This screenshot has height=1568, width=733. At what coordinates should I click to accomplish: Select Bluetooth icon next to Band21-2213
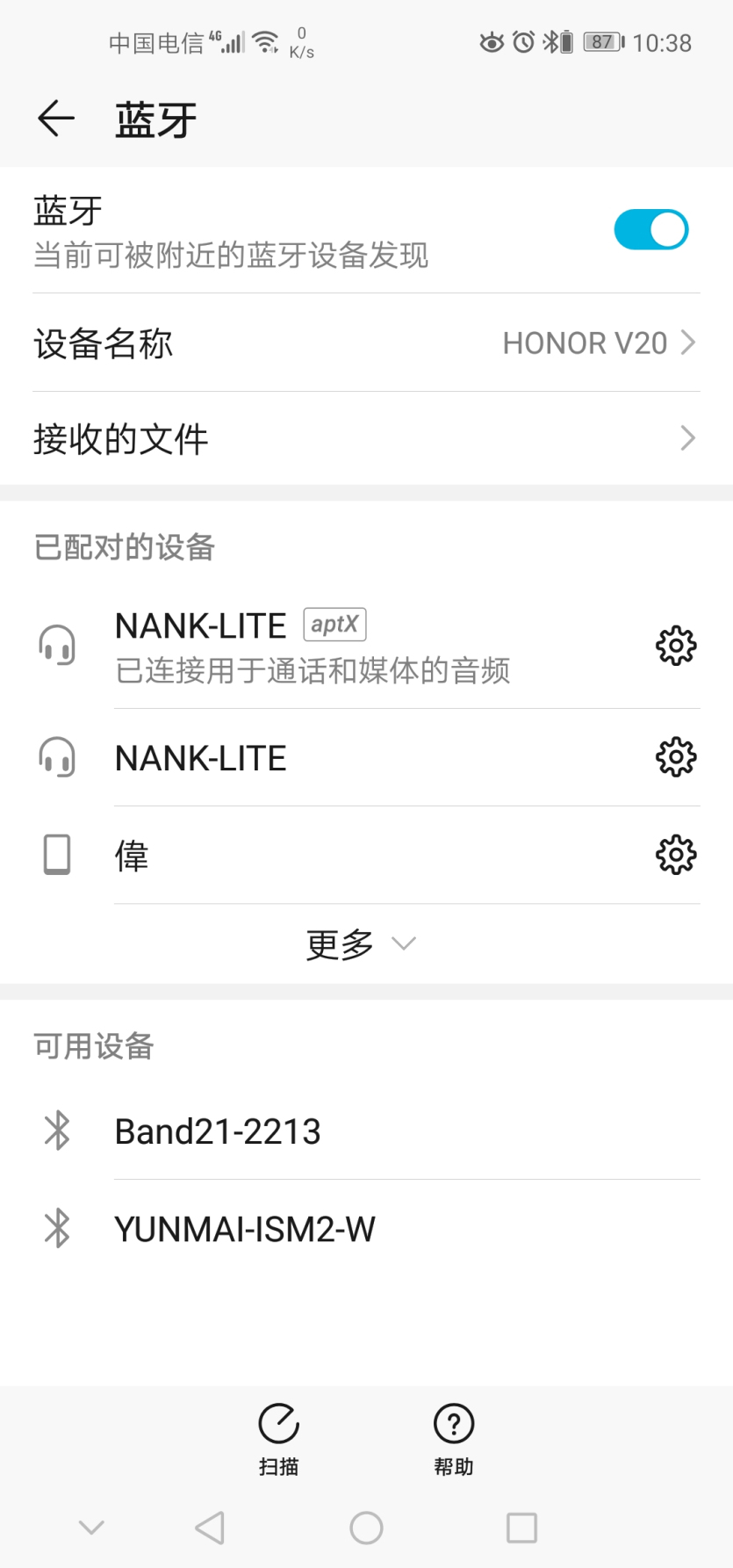[58, 1131]
